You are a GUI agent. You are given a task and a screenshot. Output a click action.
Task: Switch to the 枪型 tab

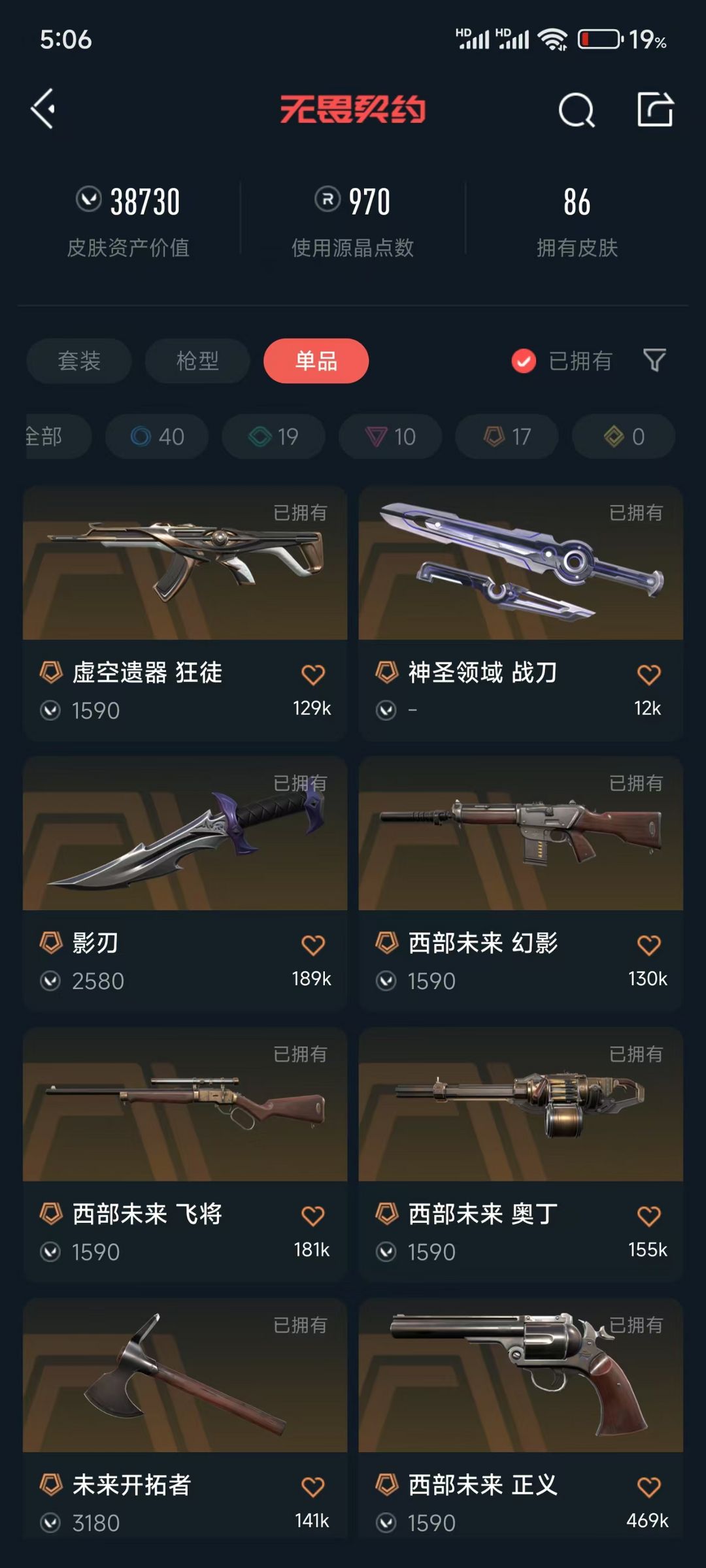pos(197,361)
